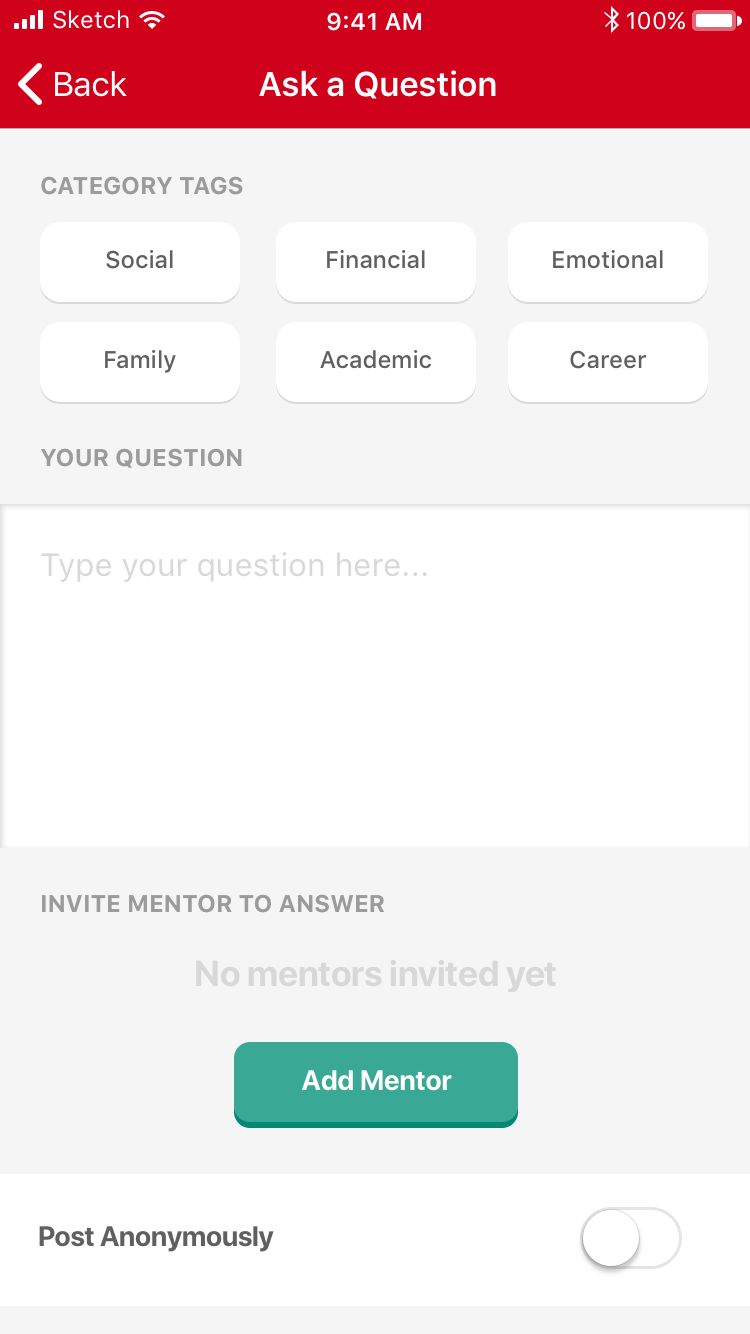
Task: Select the Family category tag
Action: [x=140, y=361]
